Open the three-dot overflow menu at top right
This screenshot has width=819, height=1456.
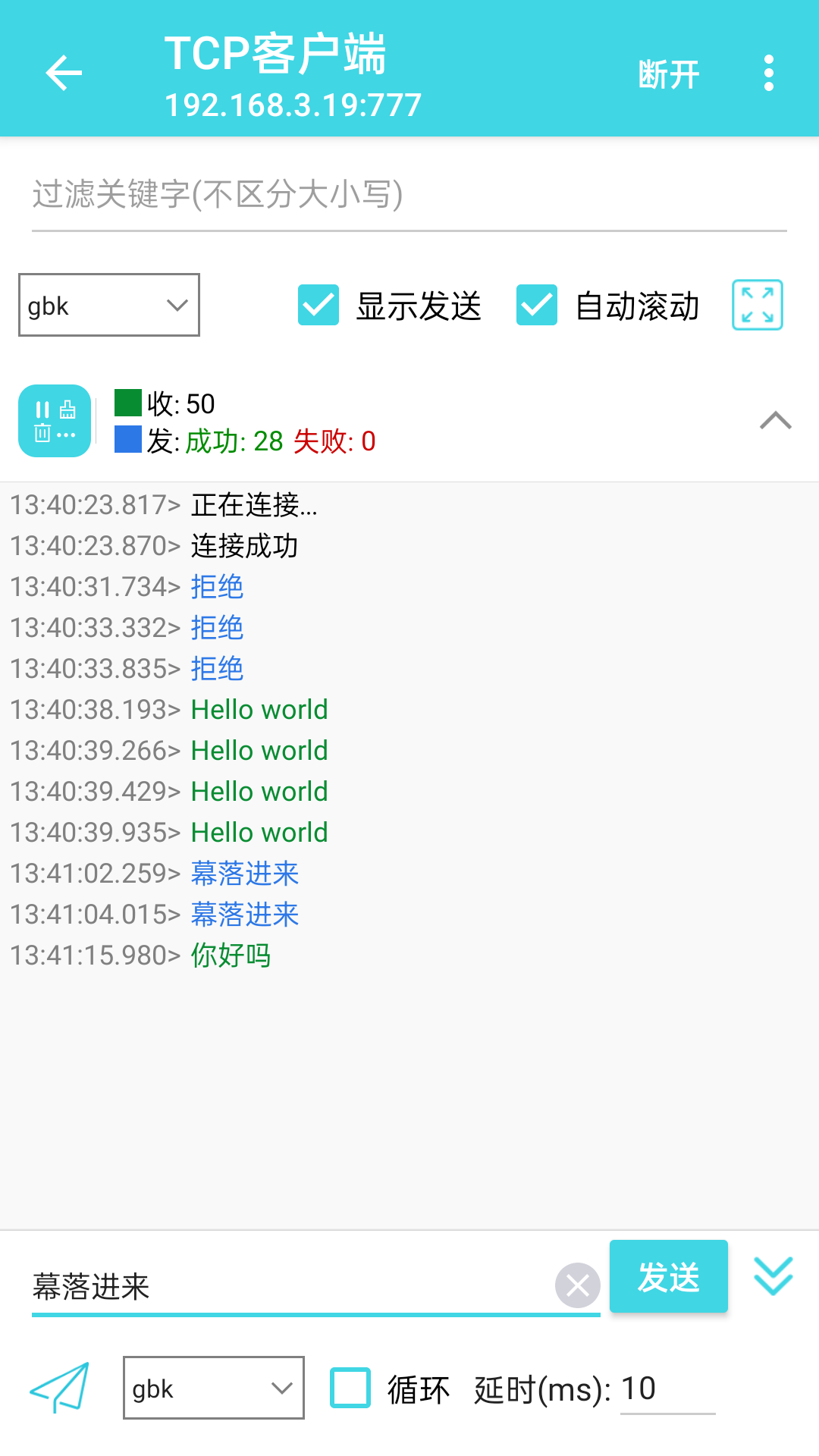pos(768,72)
